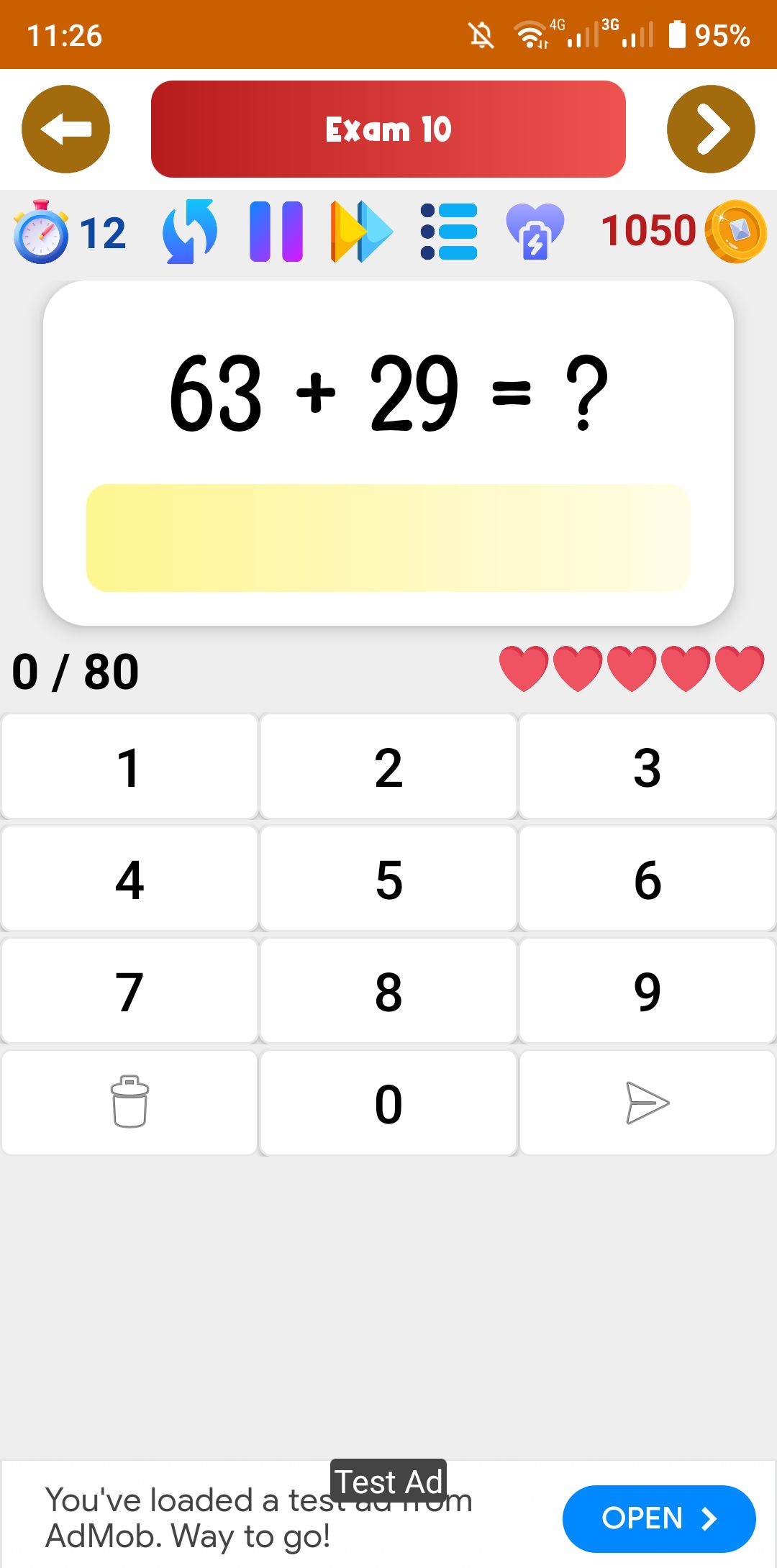Viewport: 777px width, 1568px height.
Task: Tap the number 8 key
Action: (388, 991)
